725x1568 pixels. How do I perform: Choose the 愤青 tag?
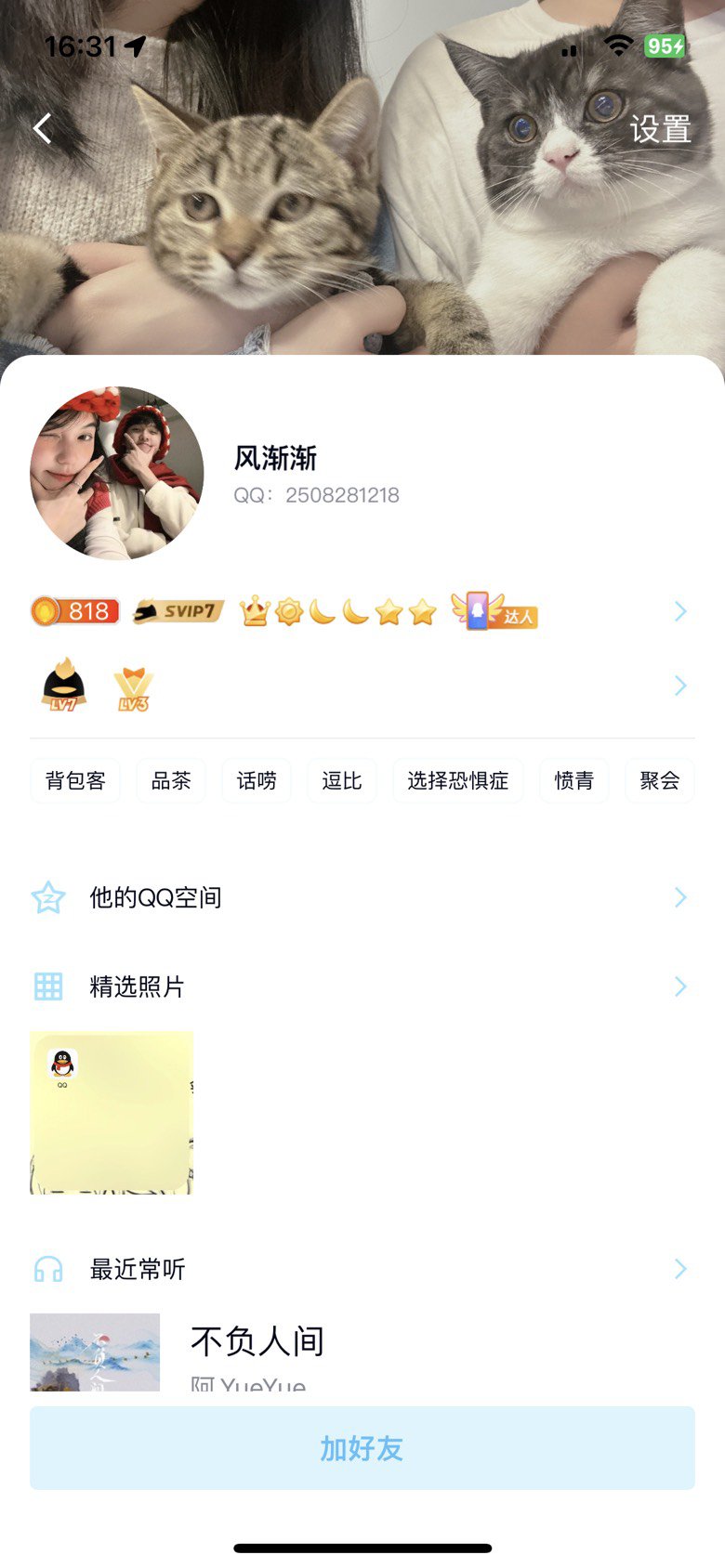[x=573, y=780]
